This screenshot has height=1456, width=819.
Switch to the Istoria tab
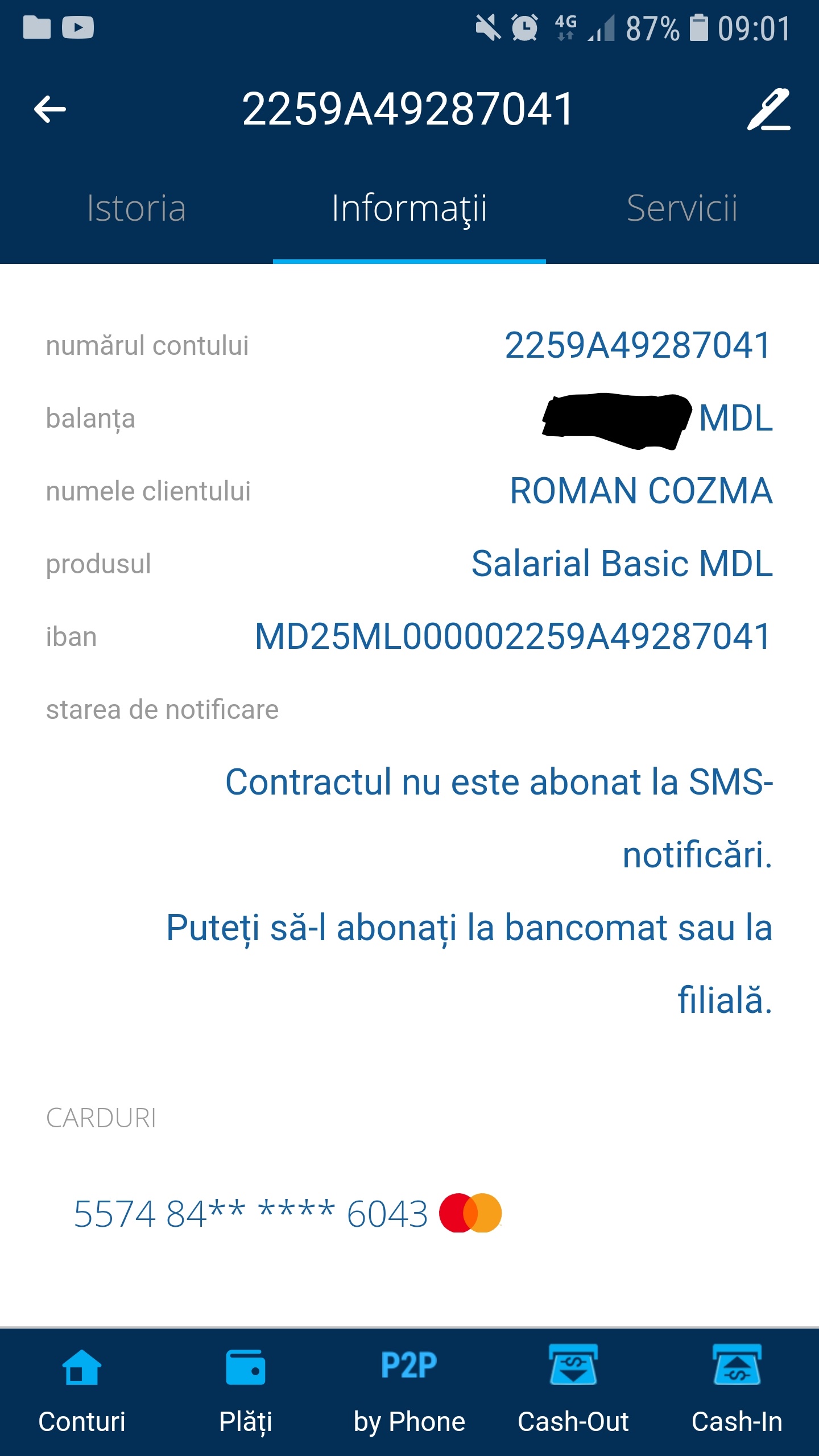click(136, 208)
